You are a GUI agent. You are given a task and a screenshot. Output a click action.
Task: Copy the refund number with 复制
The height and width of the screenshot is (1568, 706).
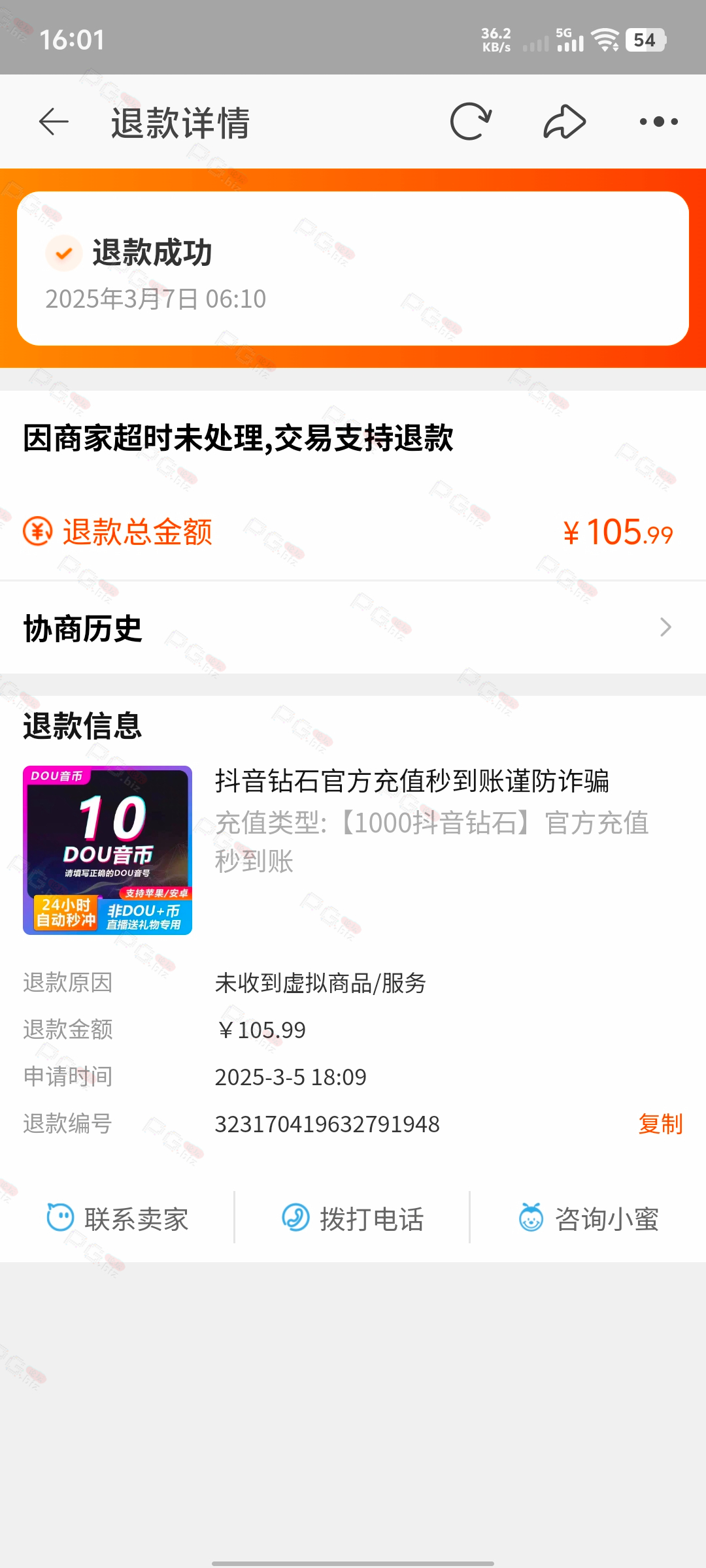[x=660, y=1124]
